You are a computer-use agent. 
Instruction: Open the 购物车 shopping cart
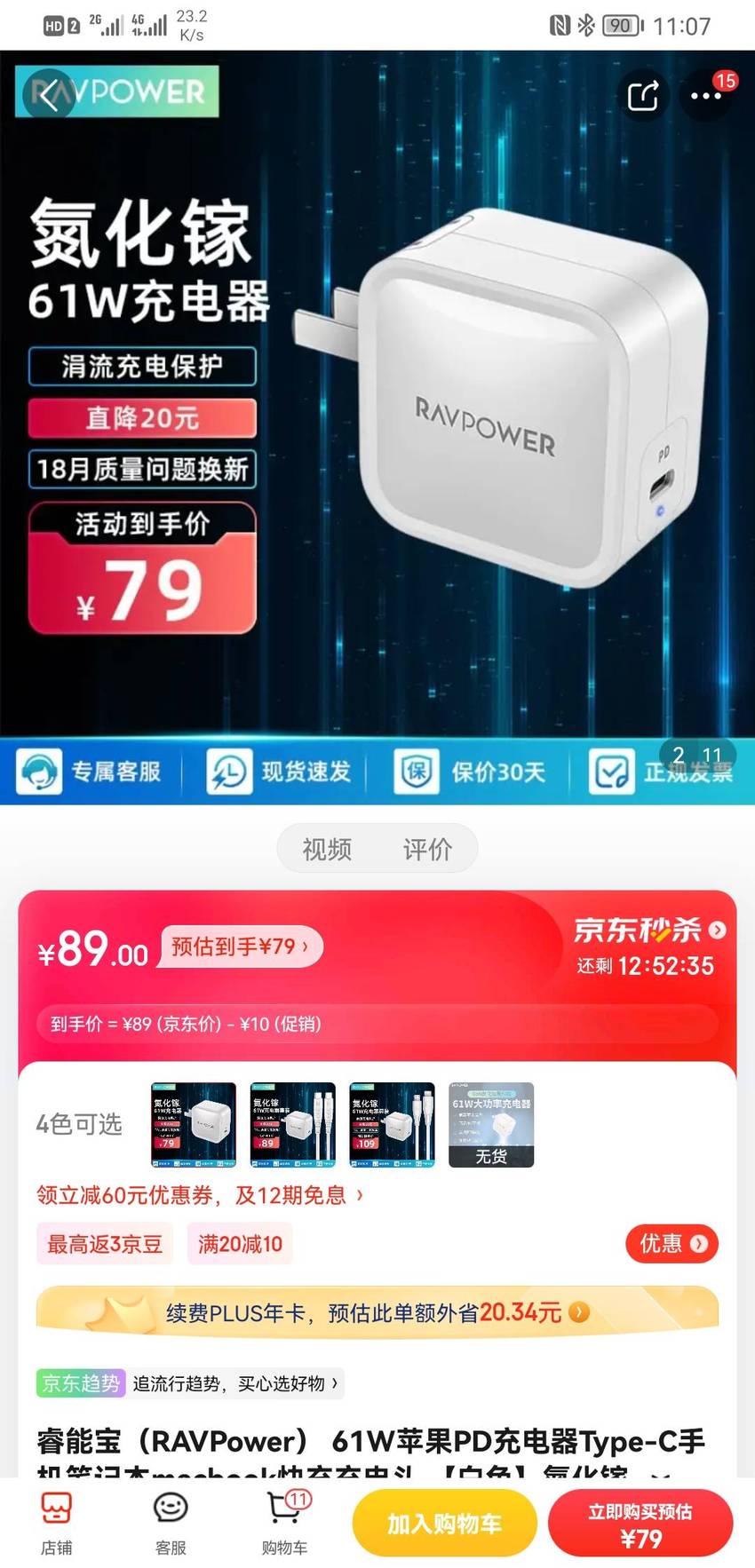click(x=285, y=1522)
